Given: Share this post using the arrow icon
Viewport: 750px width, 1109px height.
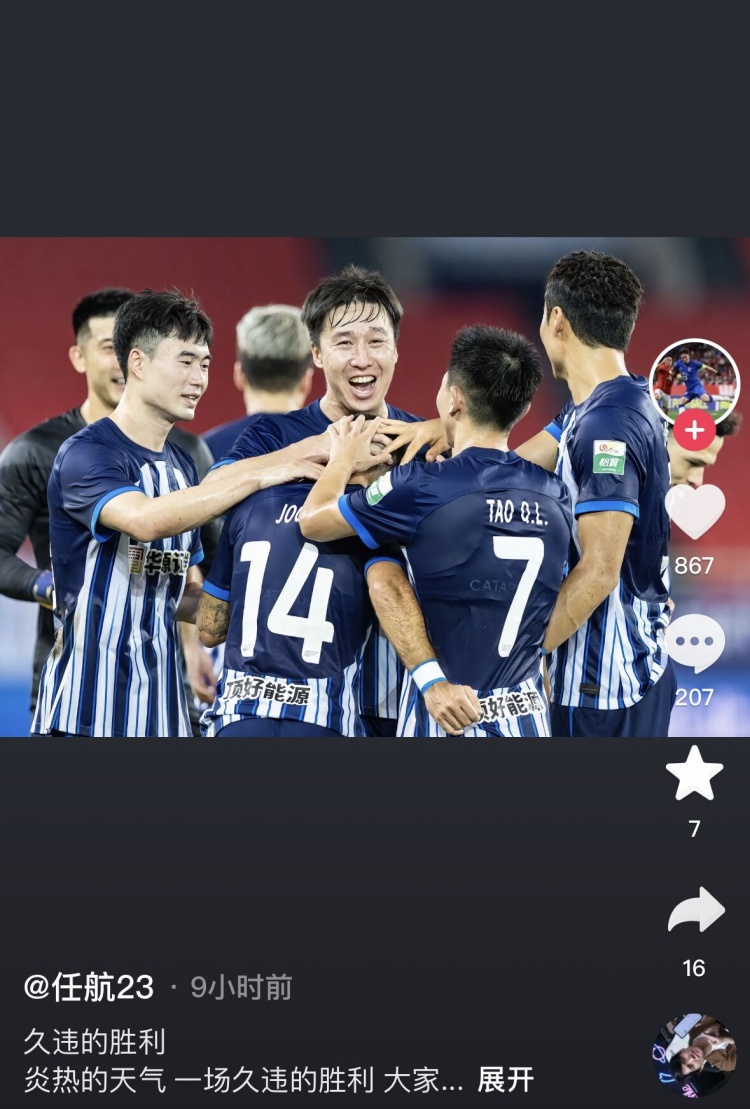Looking at the screenshot, I should pos(695,911).
